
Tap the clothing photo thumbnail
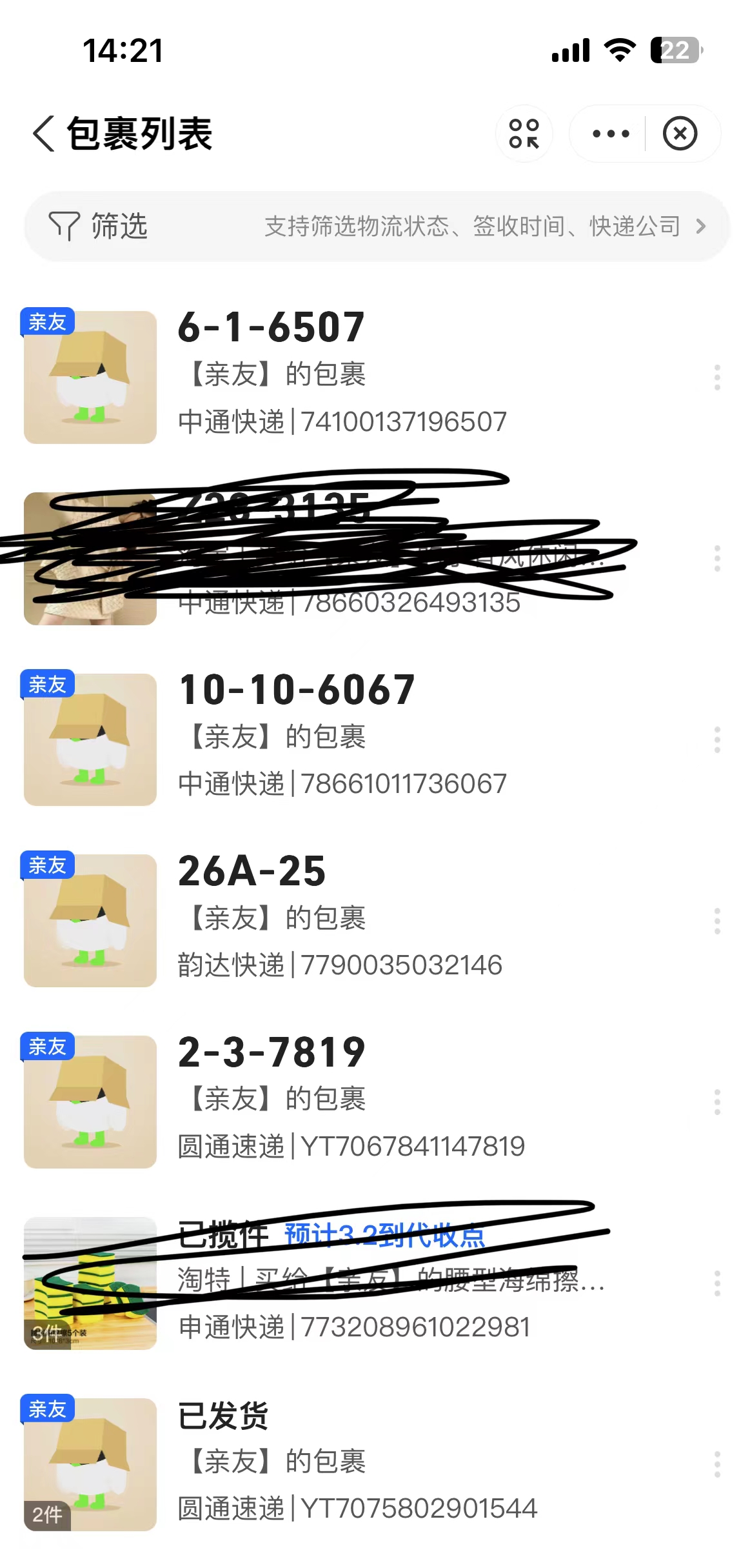[90, 559]
